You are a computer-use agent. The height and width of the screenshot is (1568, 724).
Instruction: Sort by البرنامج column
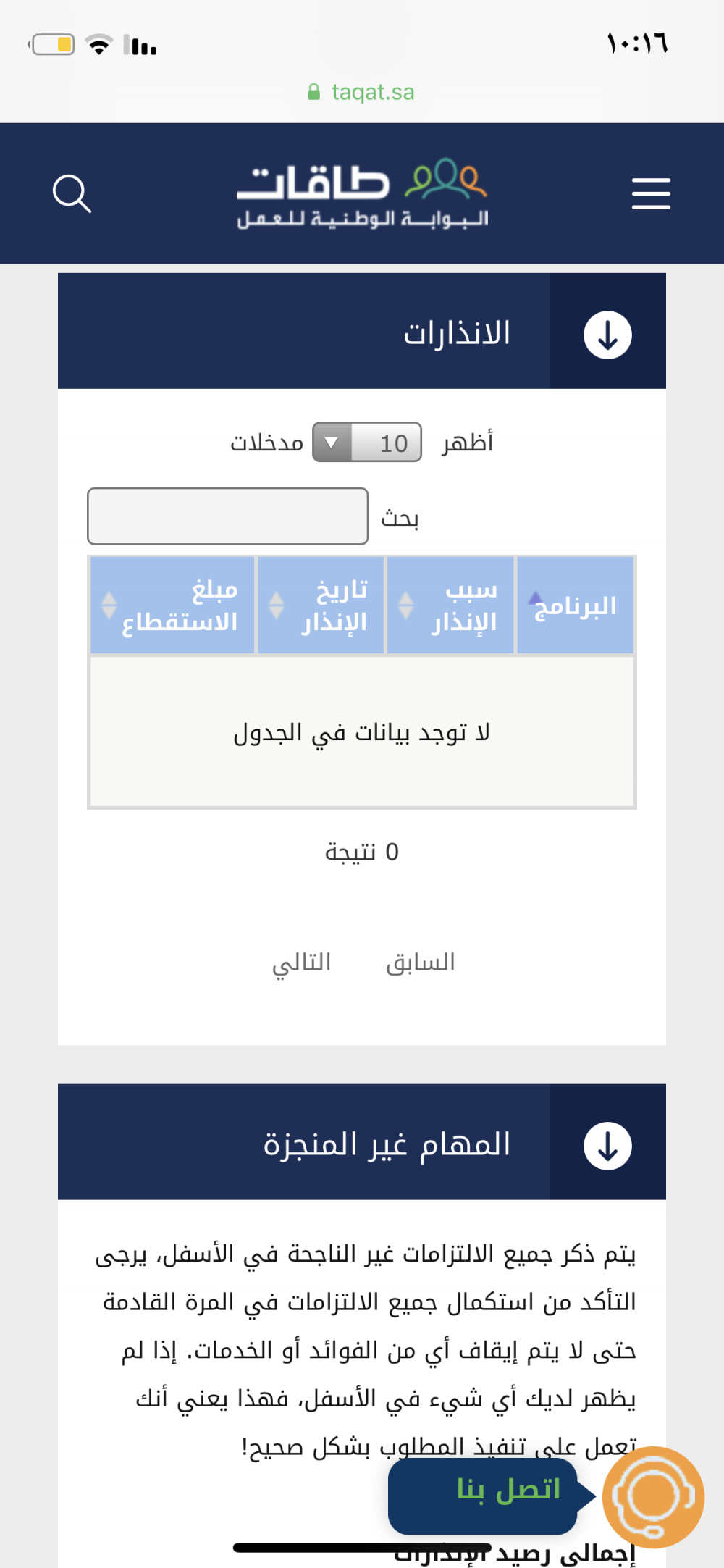[575, 605]
